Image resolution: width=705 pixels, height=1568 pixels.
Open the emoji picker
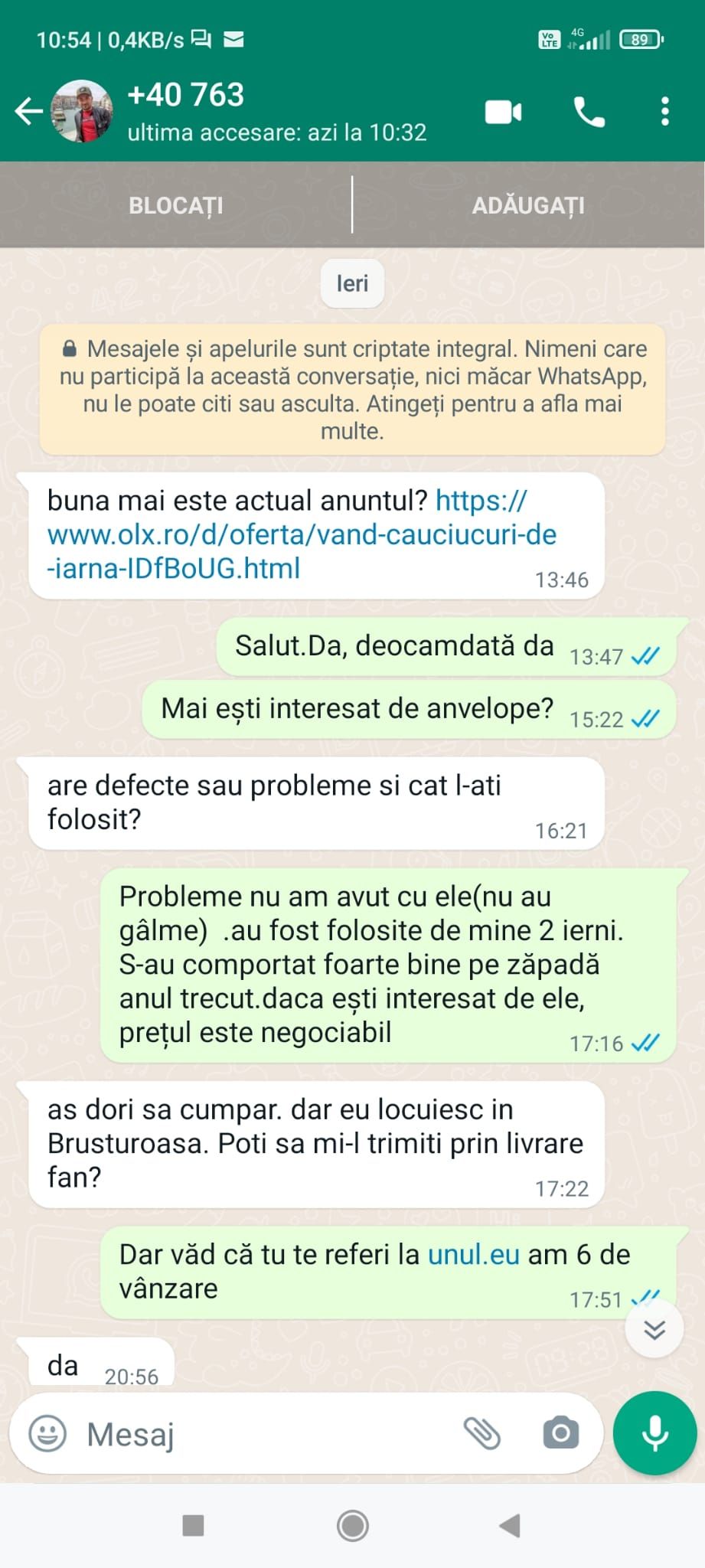coord(47,1433)
